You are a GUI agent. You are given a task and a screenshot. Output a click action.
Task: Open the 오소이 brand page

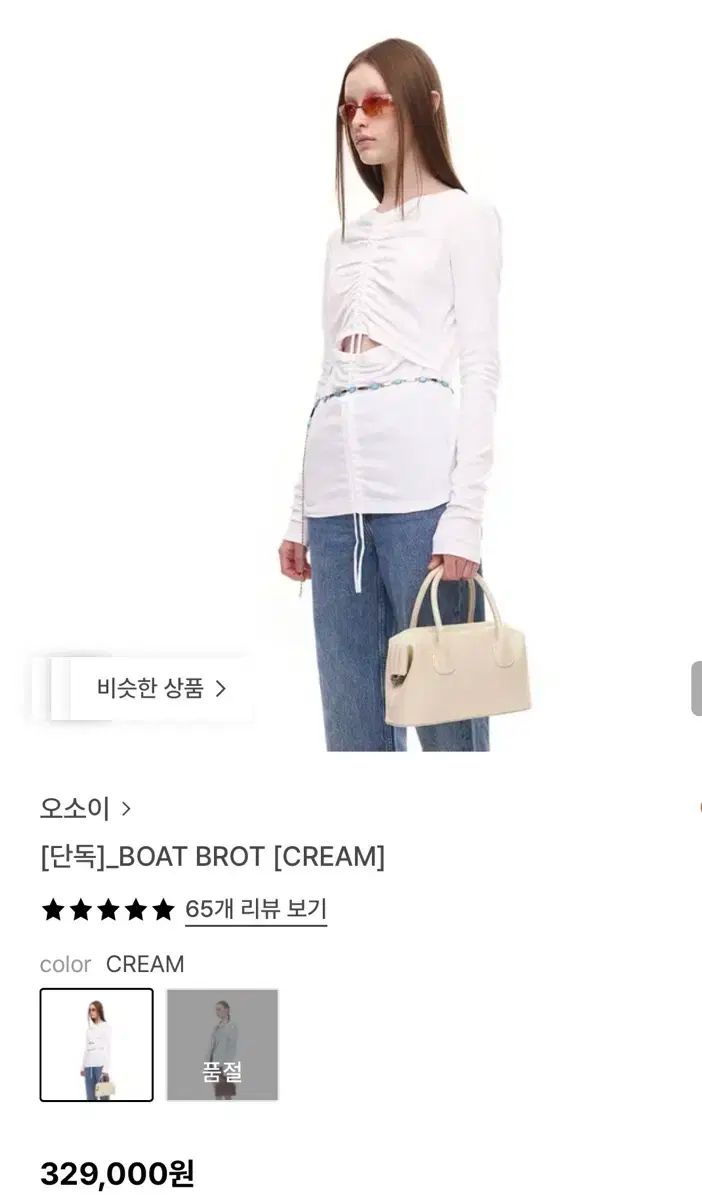(x=85, y=807)
